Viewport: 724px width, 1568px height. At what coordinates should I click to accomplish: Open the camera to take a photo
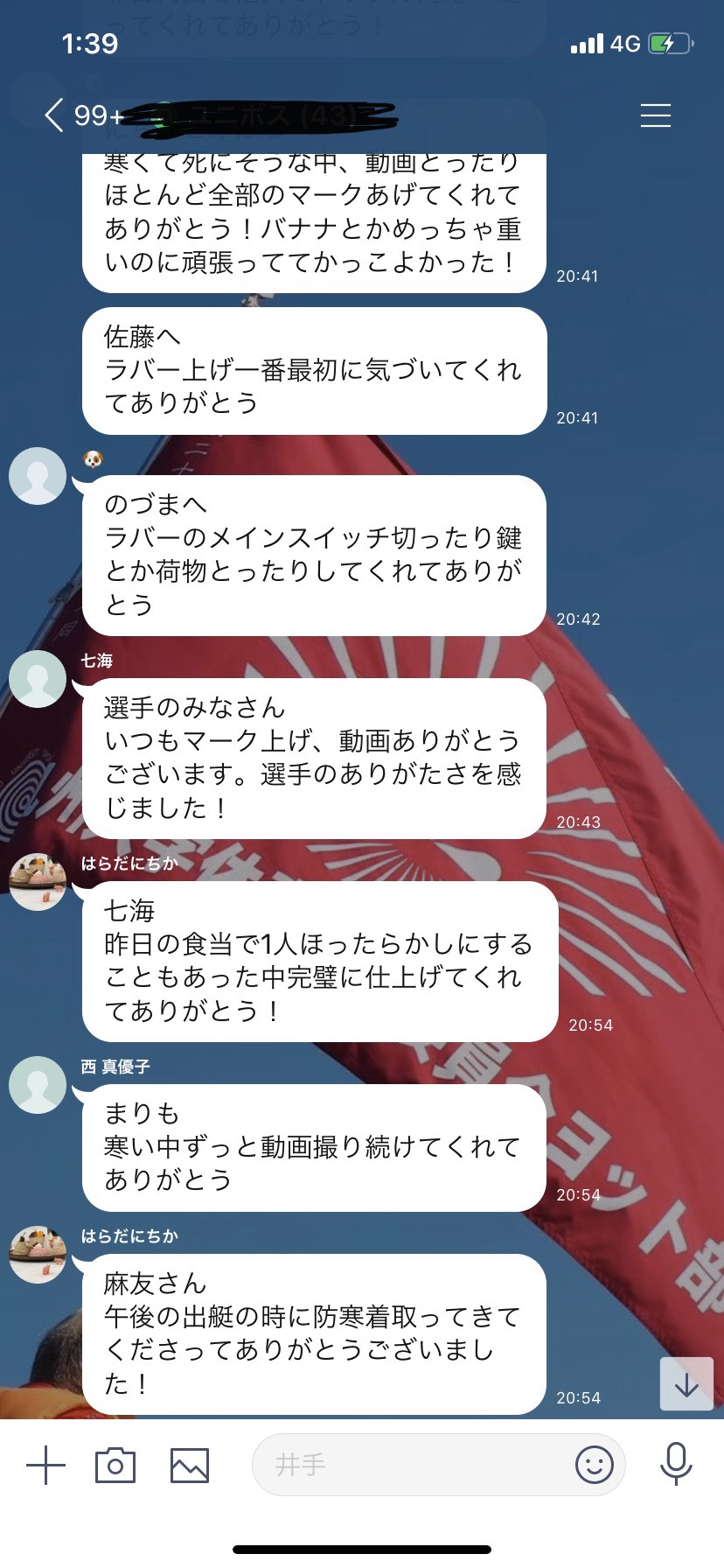pos(115,1464)
